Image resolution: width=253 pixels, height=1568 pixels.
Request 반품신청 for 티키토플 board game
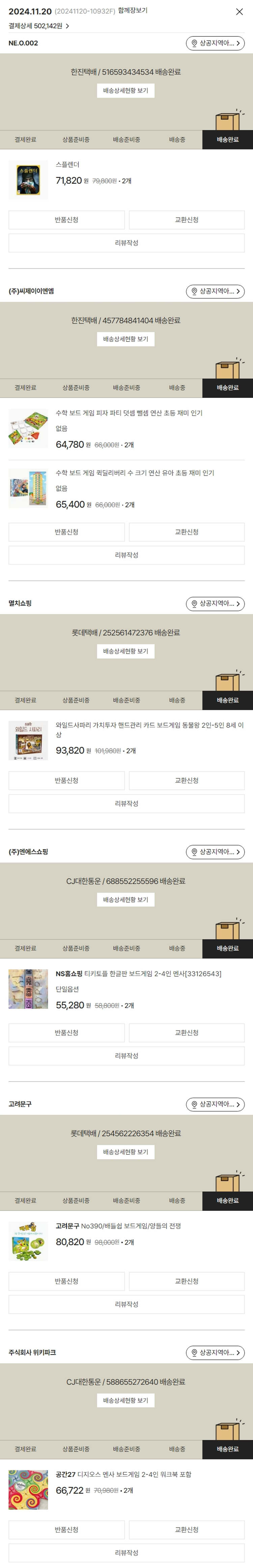(66, 1033)
